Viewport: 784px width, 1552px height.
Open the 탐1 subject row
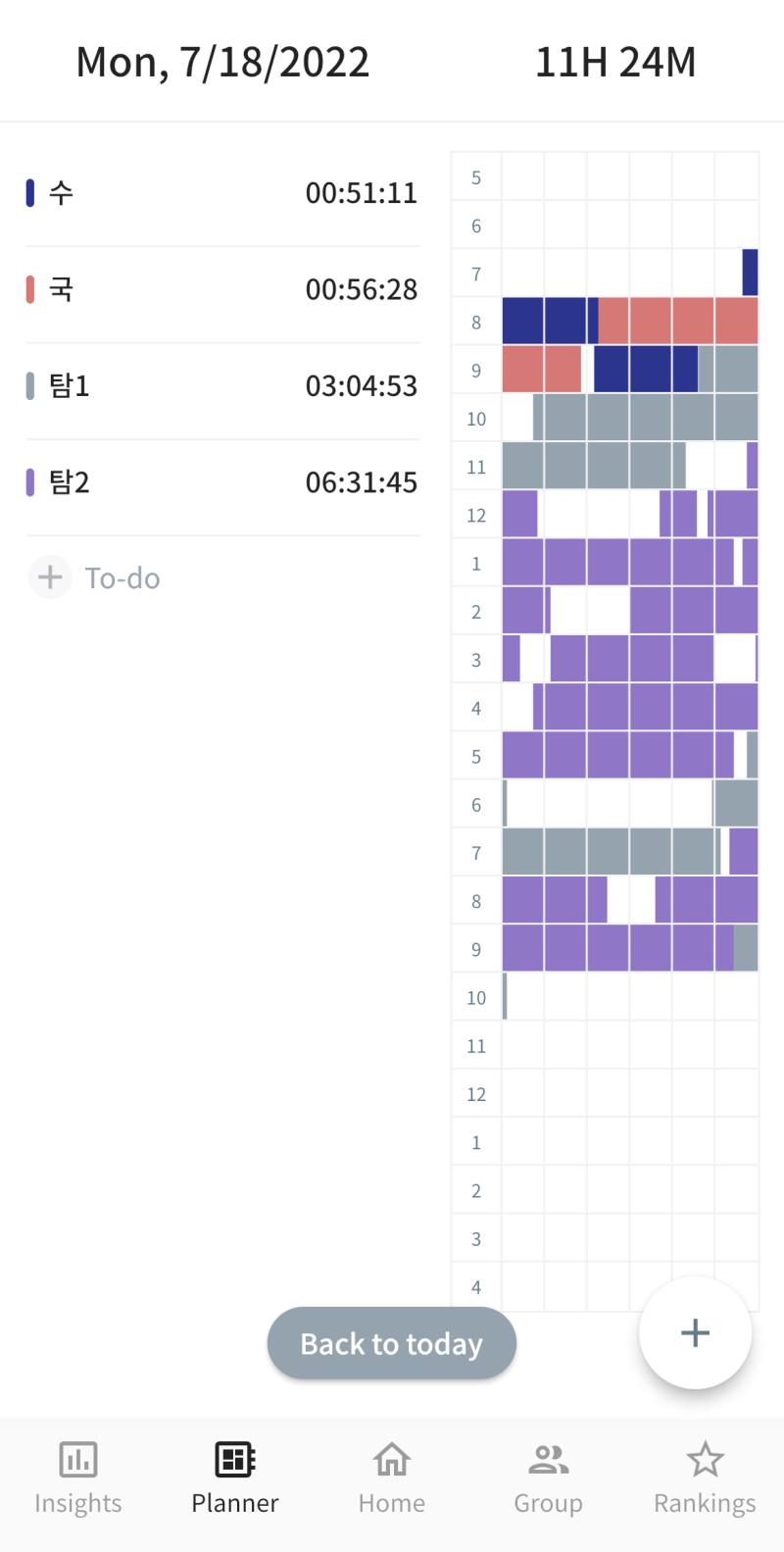click(222, 385)
